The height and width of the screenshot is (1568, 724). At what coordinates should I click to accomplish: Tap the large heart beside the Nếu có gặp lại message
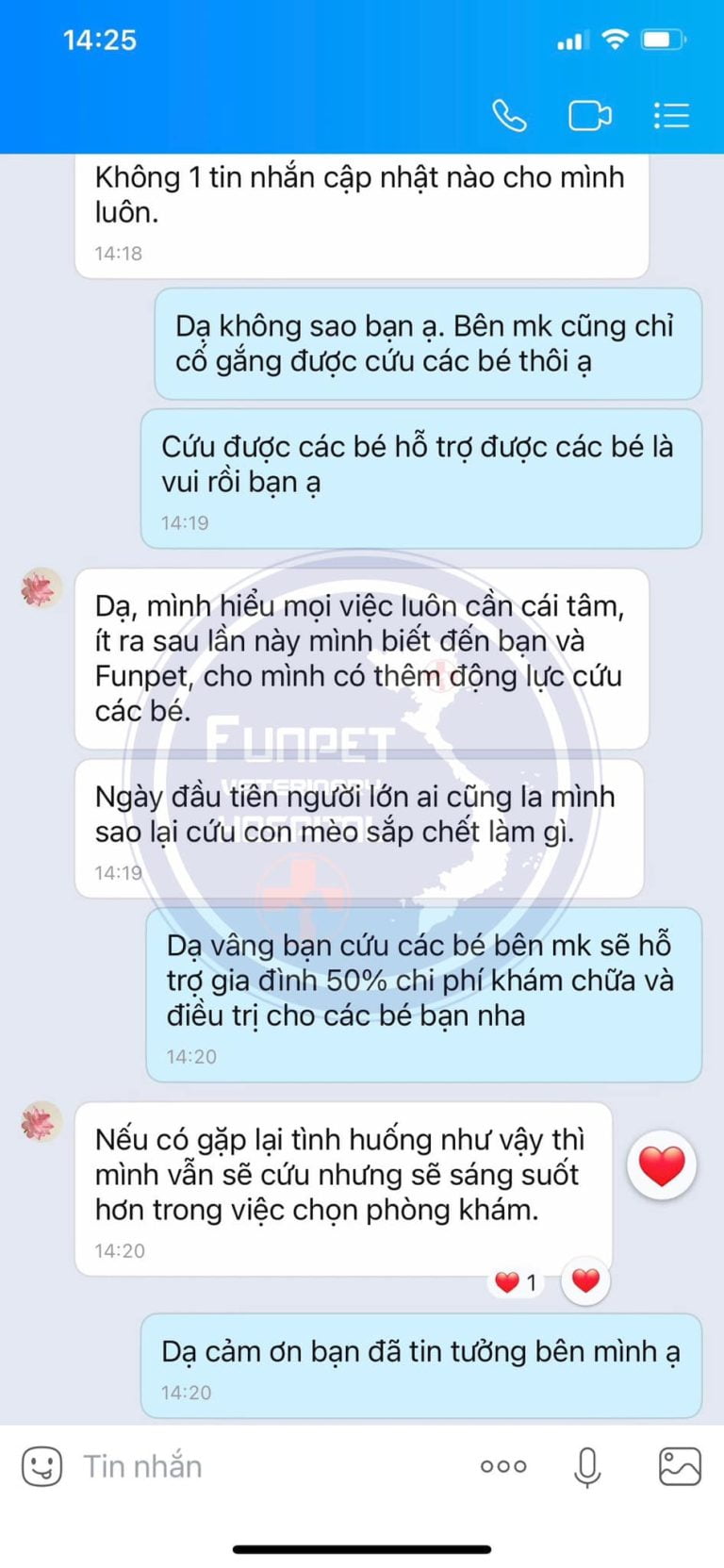click(x=662, y=1165)
